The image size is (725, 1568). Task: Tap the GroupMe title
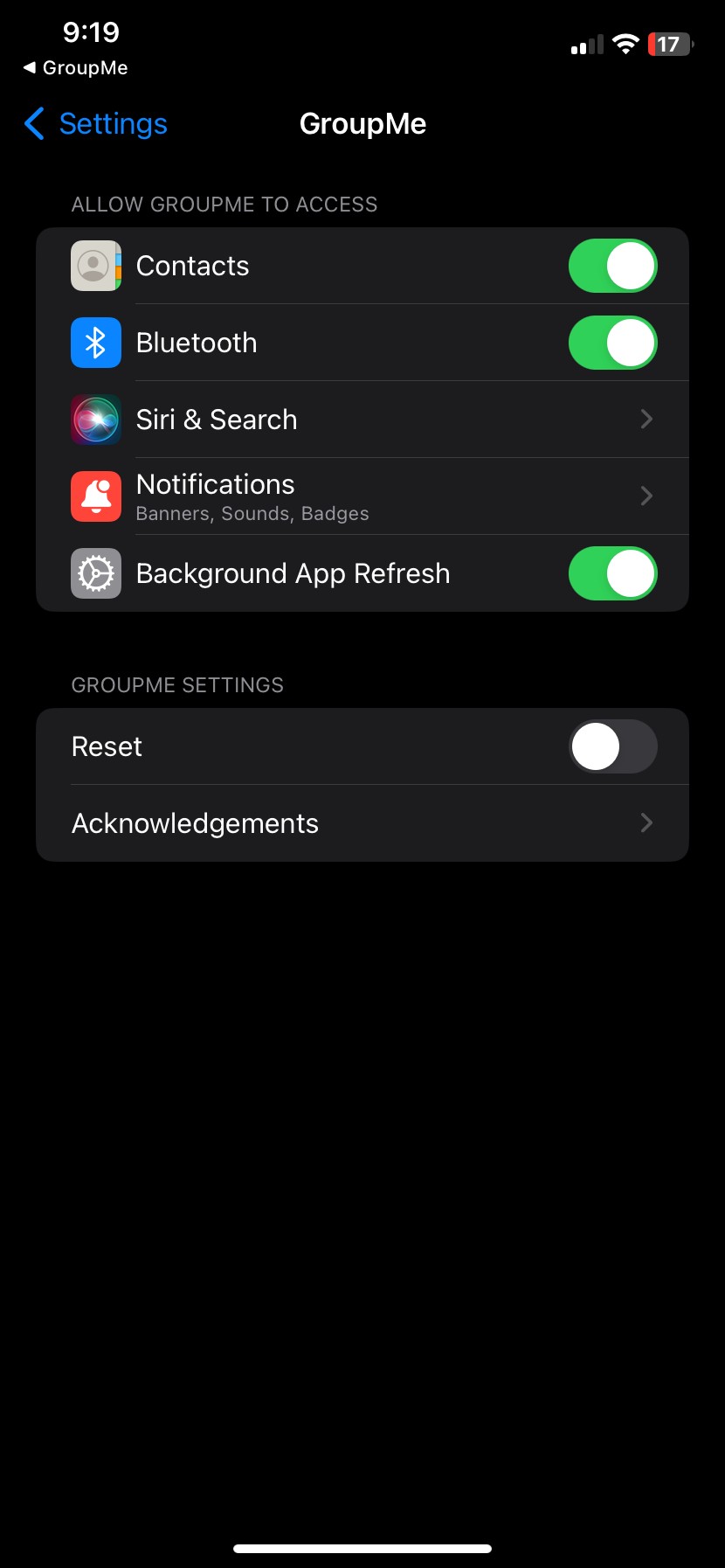tap(362, 123)
